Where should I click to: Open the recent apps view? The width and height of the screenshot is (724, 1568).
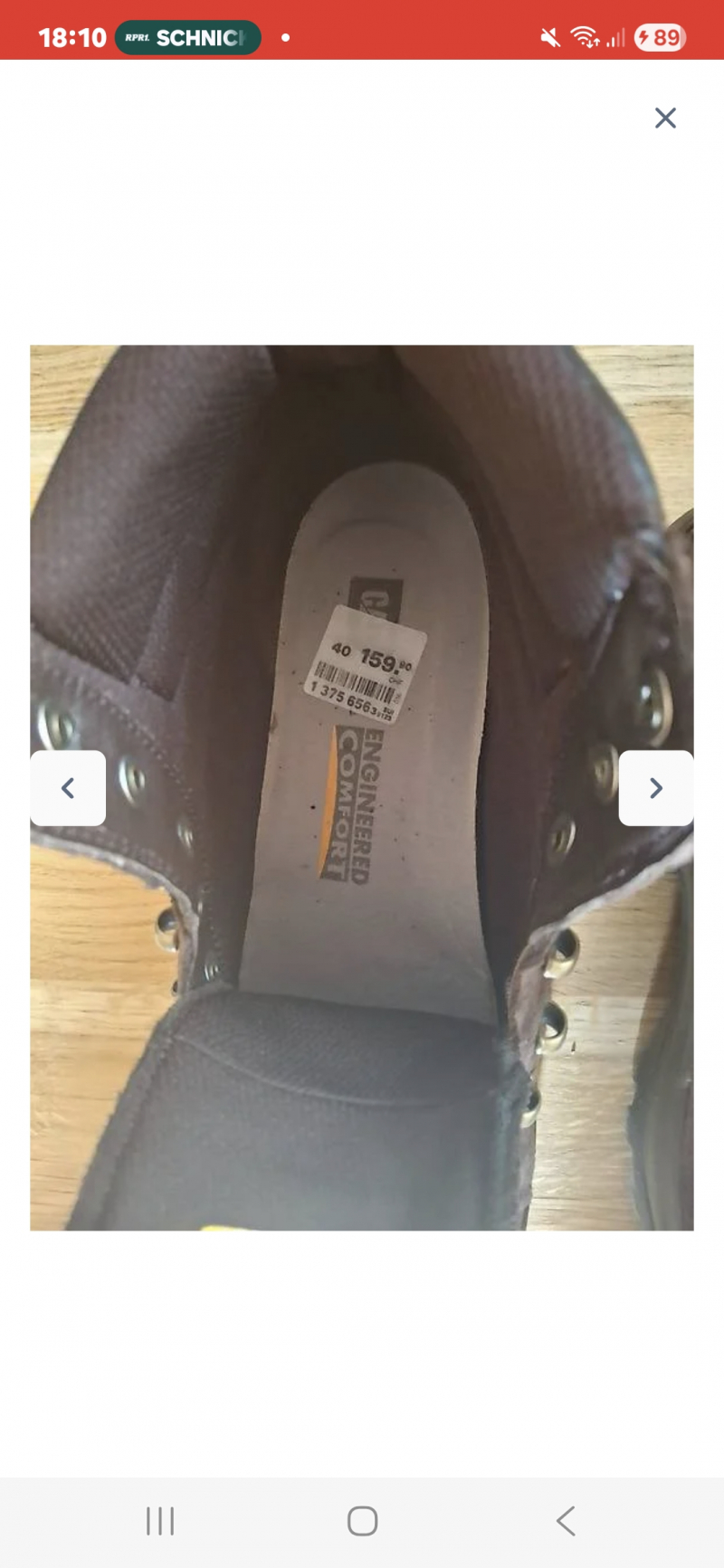(x=160, y=1521)
